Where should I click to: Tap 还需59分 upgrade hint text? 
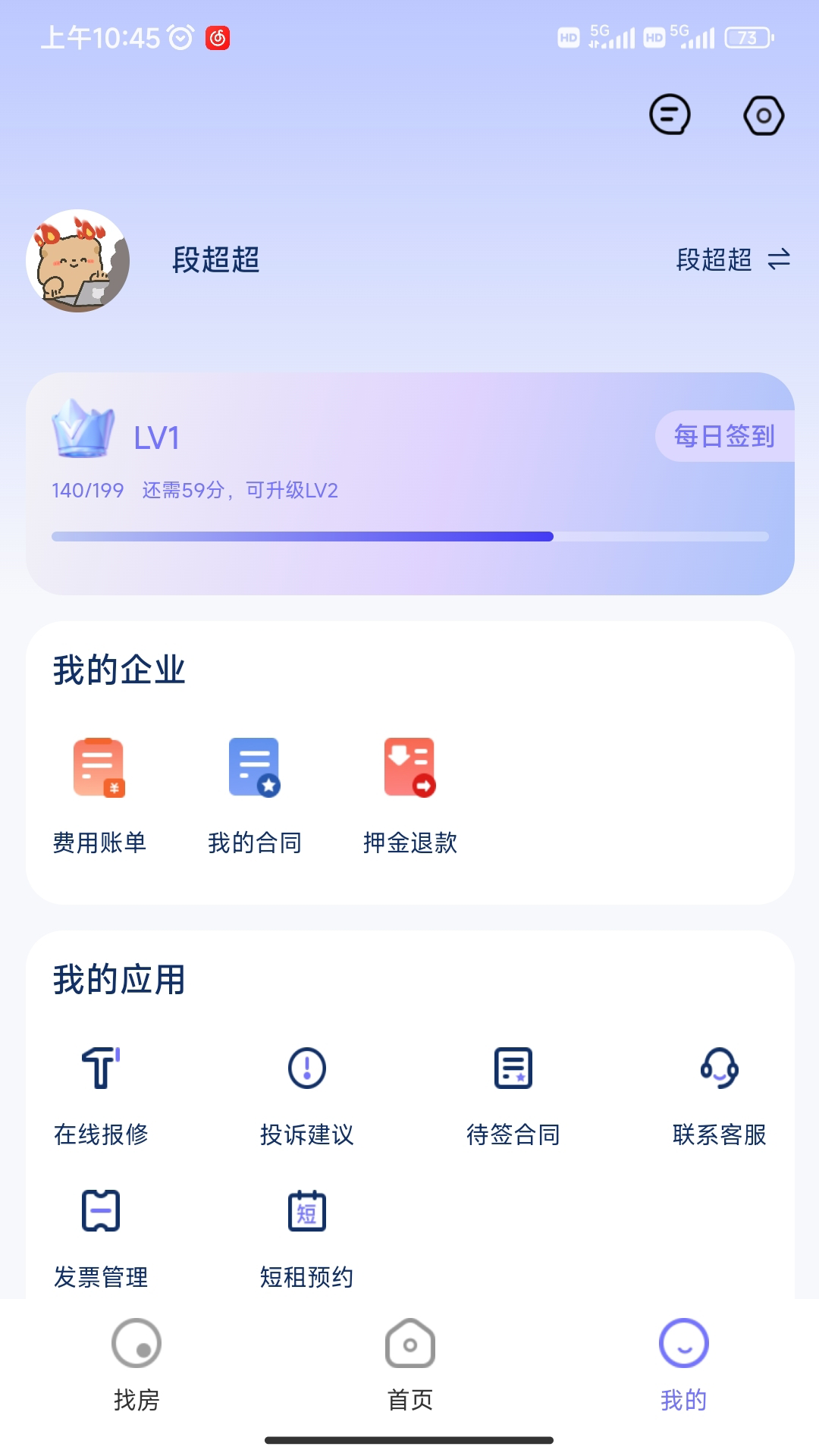click(235, 491)
